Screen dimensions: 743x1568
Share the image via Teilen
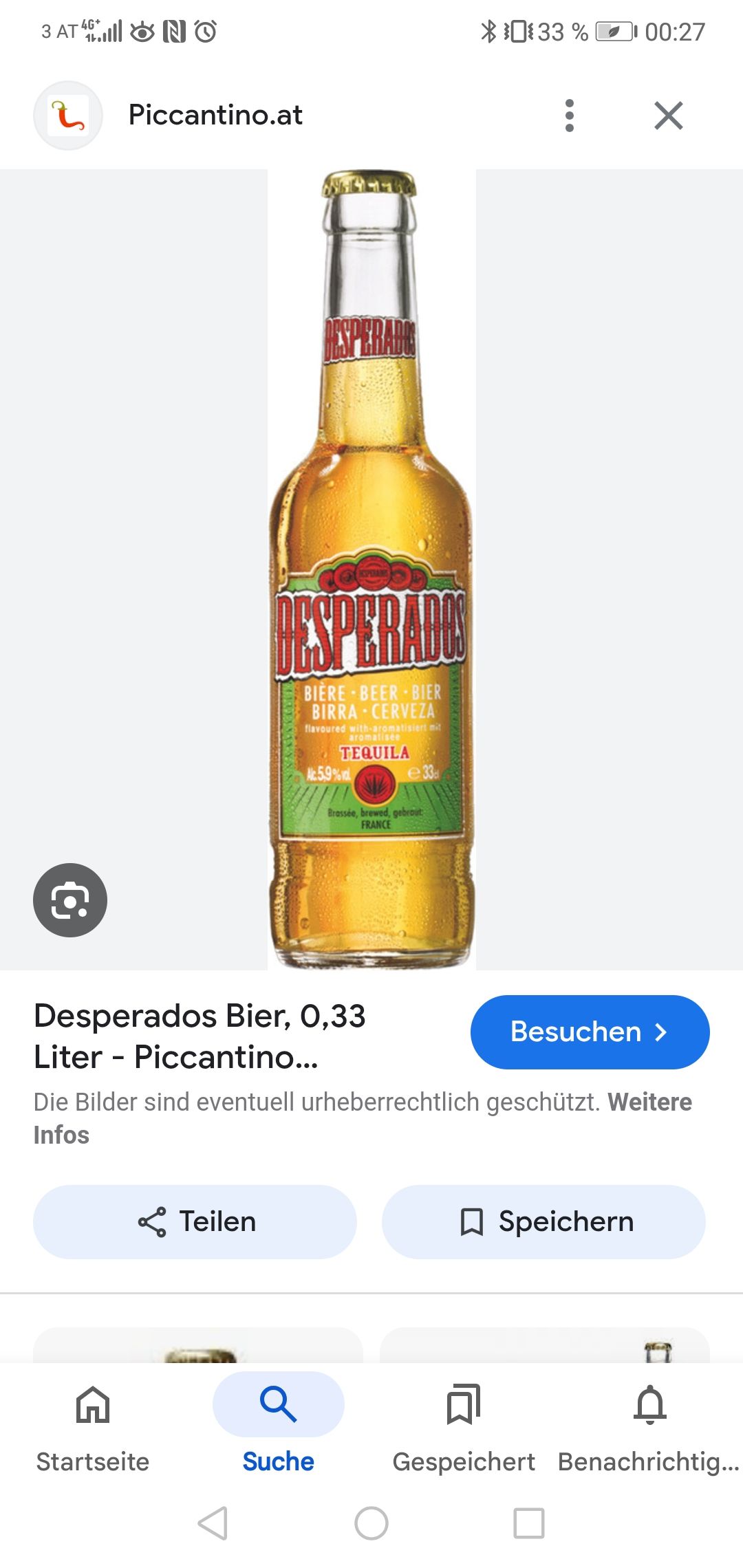coord(195,1221)
